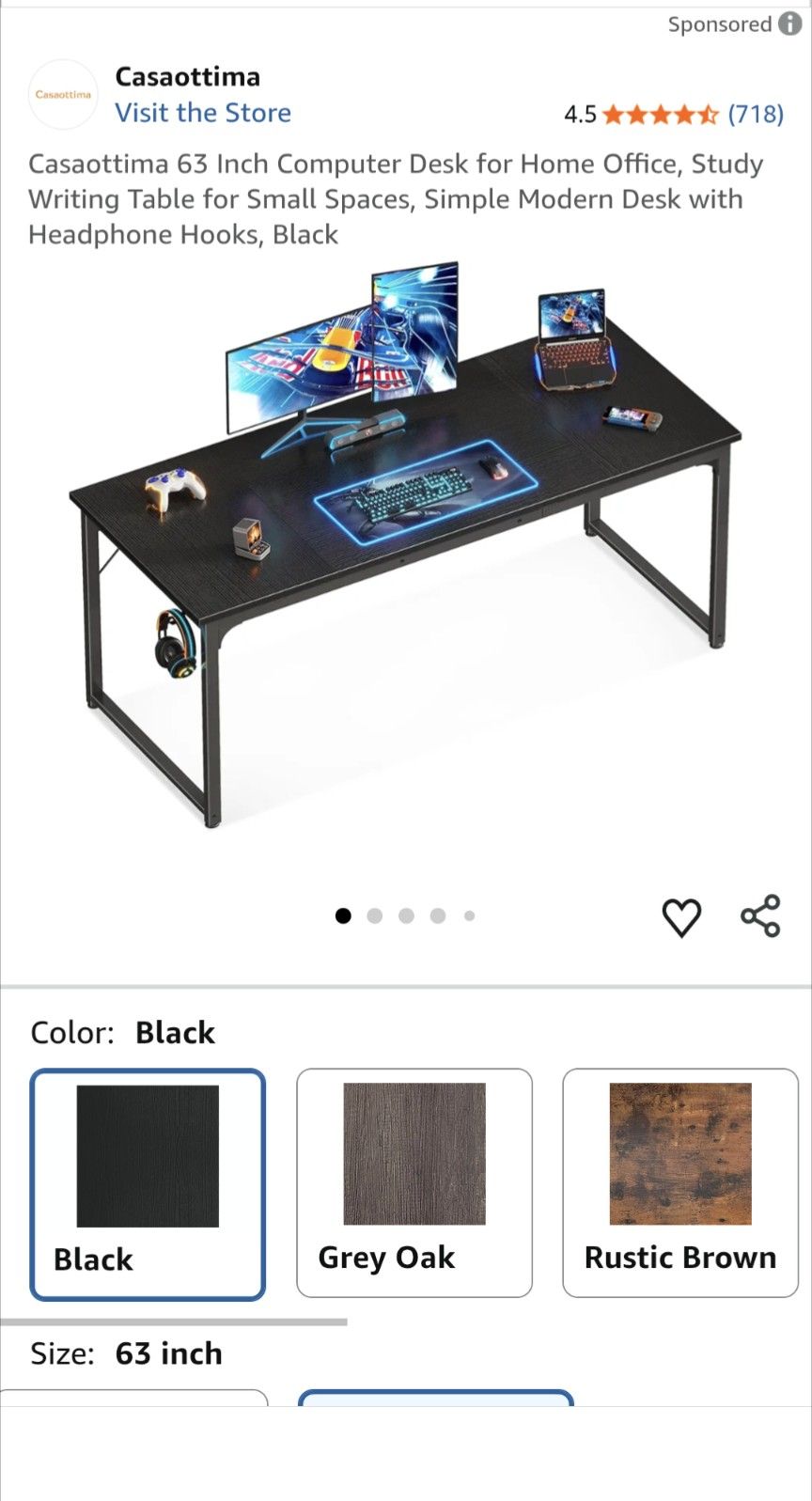Image resolution: width=812 pixels, height=1501 pixels.
Task: View the 718 customer reviews
Action: pos(755,115)
